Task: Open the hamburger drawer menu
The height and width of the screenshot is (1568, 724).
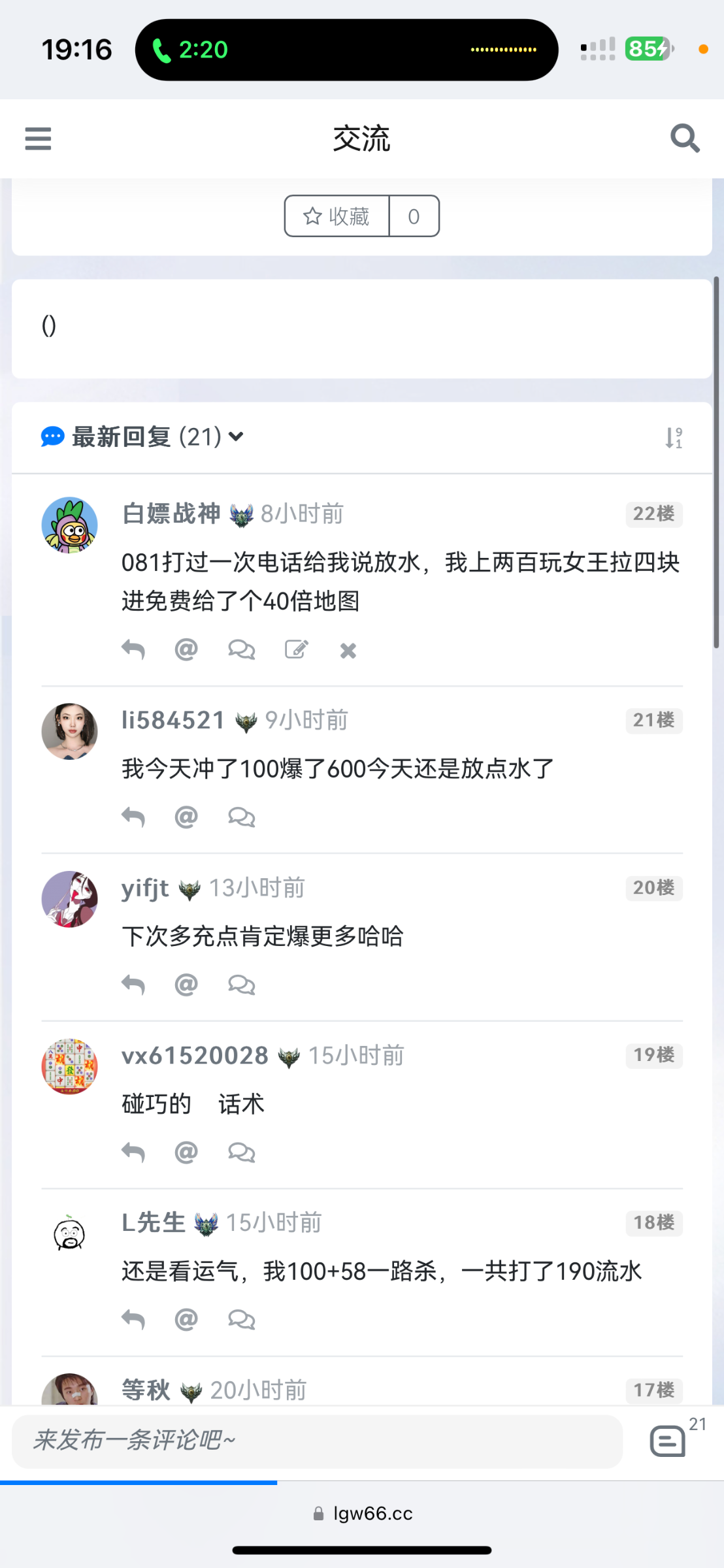Action: [38, 139]
